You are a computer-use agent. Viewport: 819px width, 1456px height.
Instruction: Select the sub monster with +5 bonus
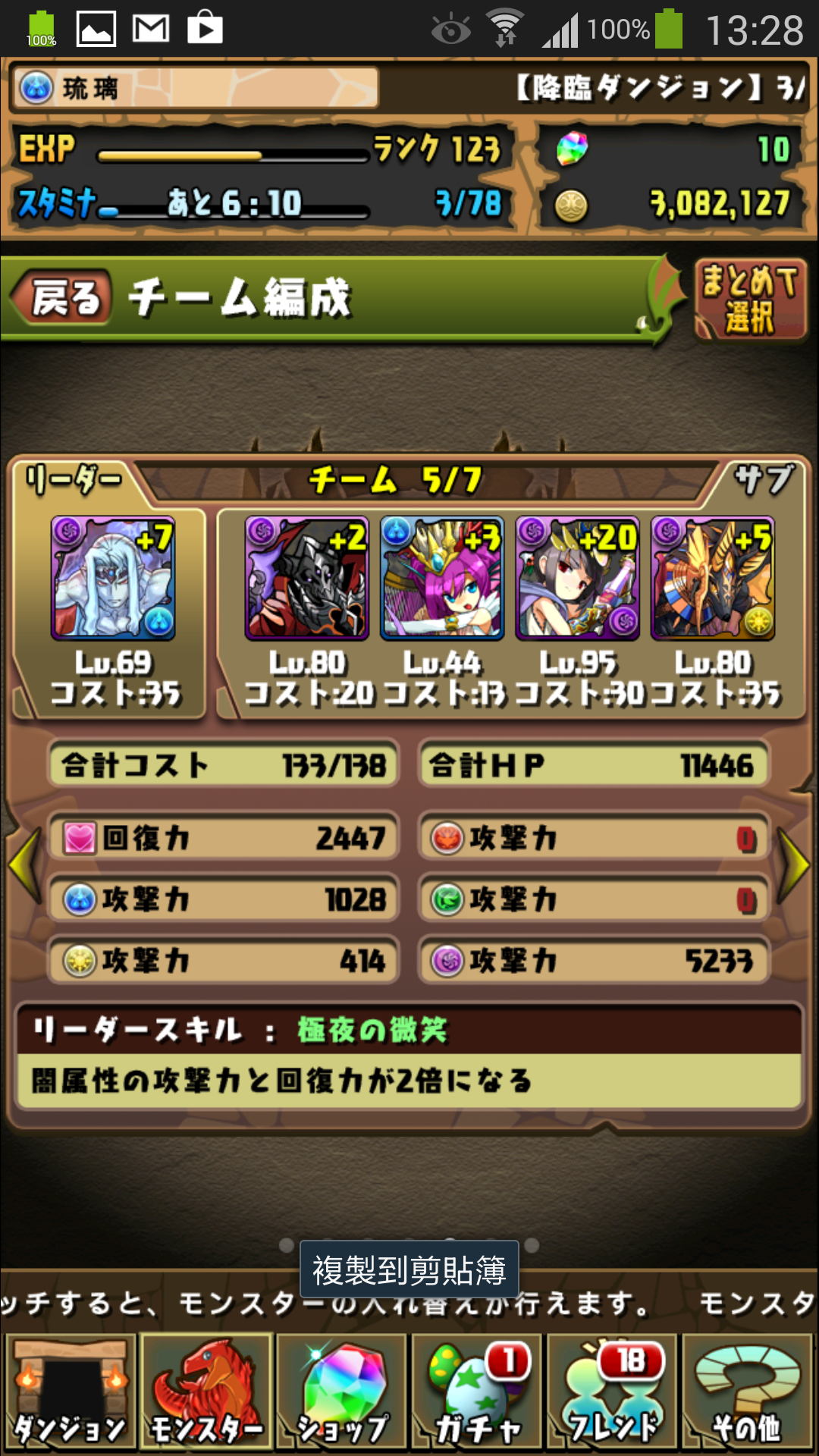[713, 578]
